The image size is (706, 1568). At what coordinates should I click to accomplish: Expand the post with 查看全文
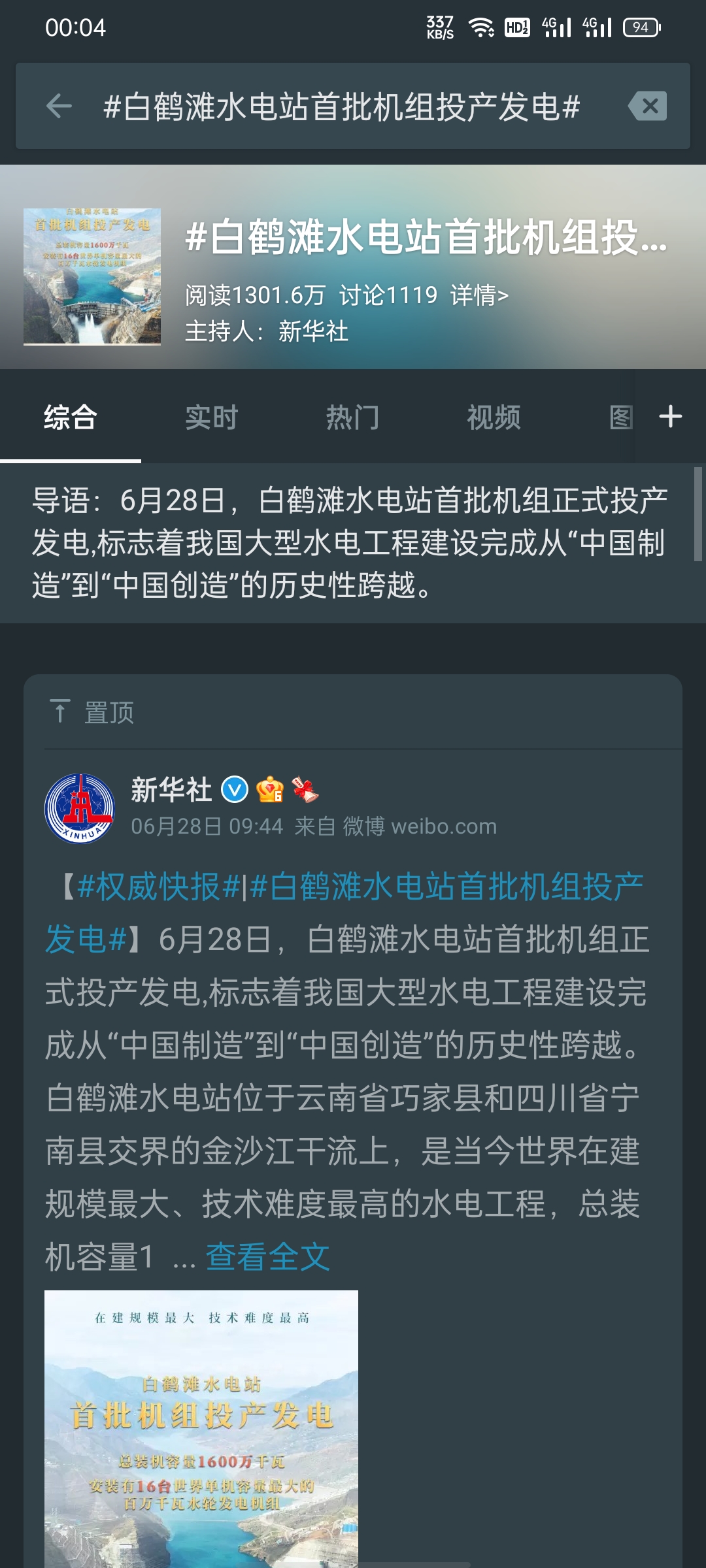click(267, 1256)
